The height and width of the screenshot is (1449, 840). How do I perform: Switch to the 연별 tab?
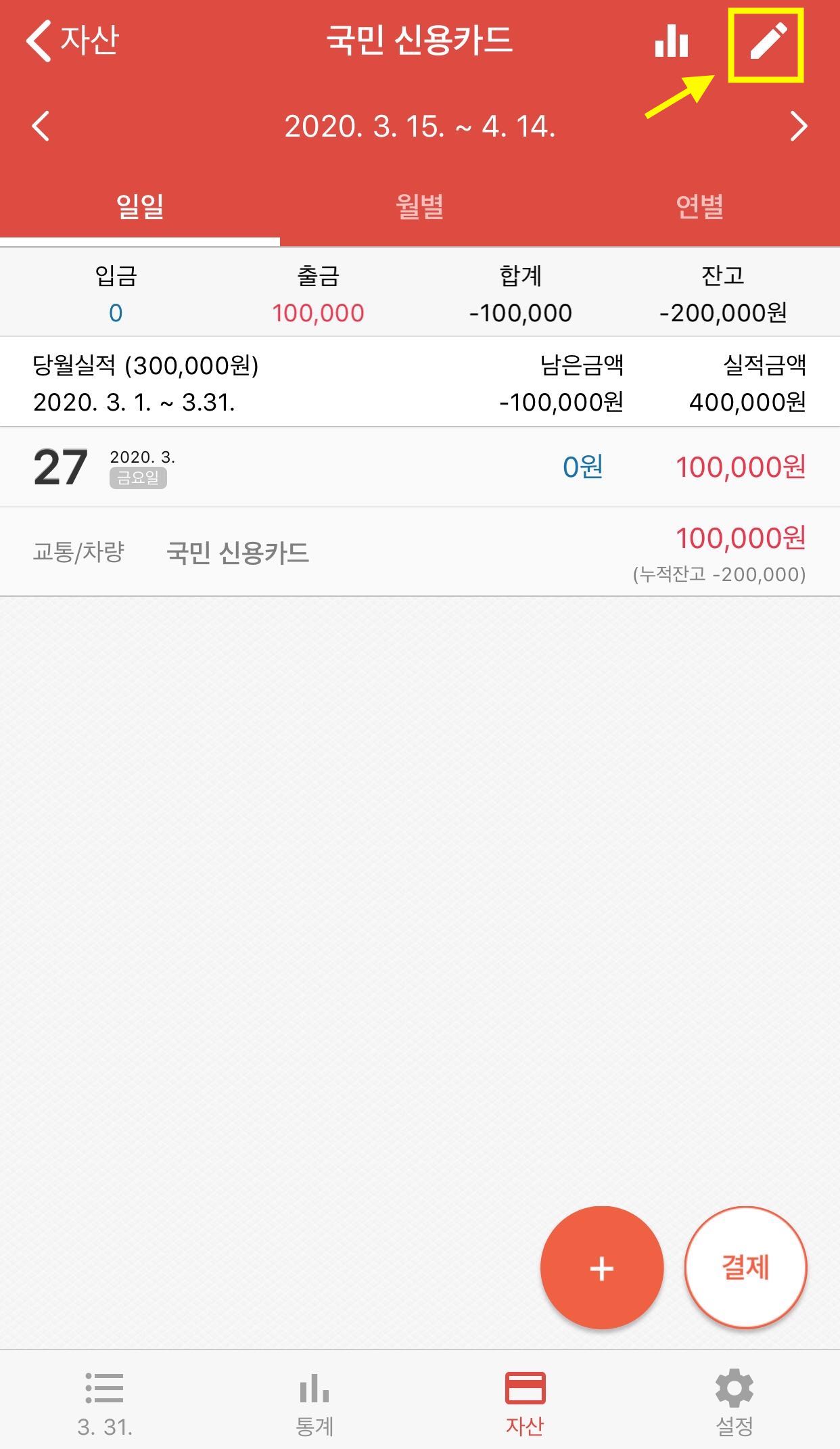[x=699, y=206]
